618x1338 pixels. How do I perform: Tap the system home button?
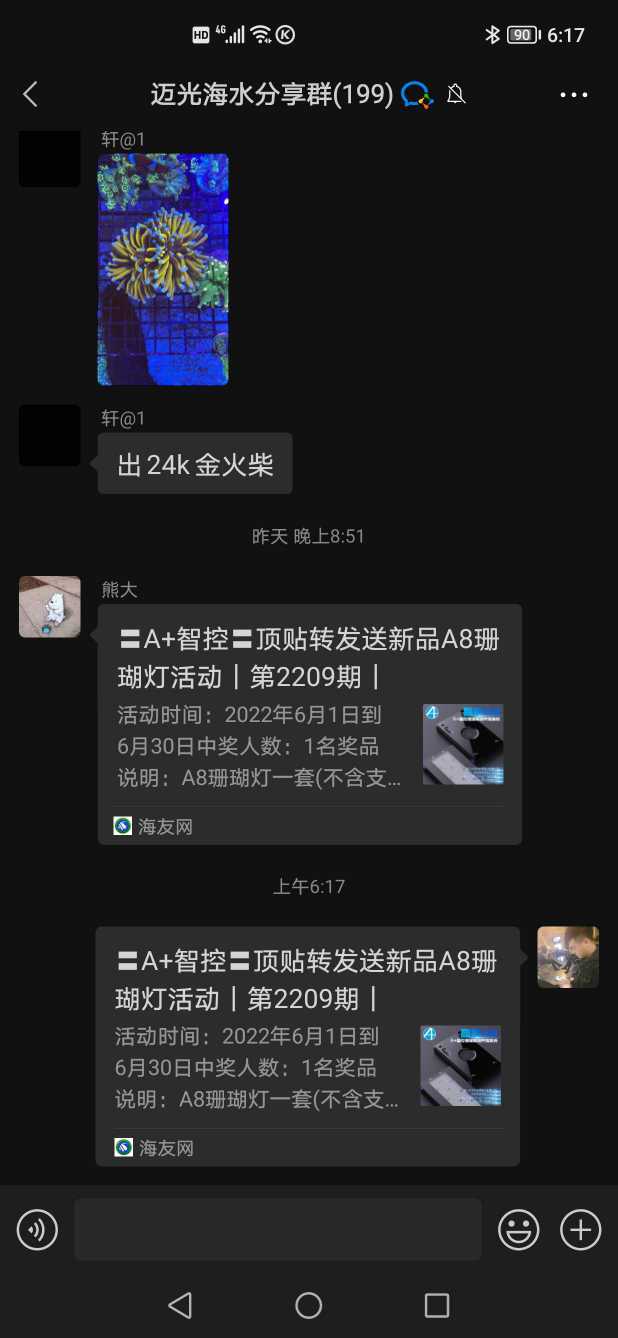(x=309, y=1305)
